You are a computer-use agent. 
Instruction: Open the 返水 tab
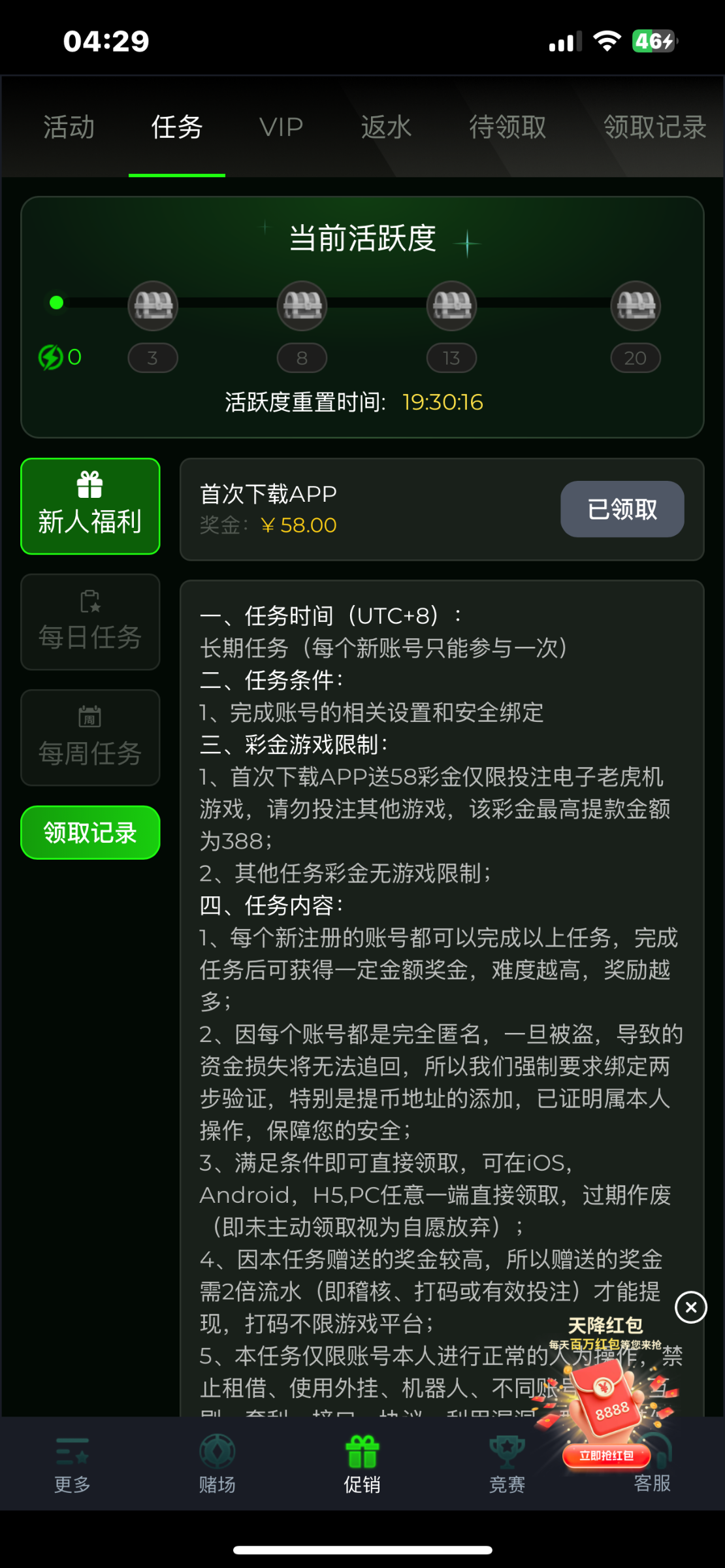(387, 127)
